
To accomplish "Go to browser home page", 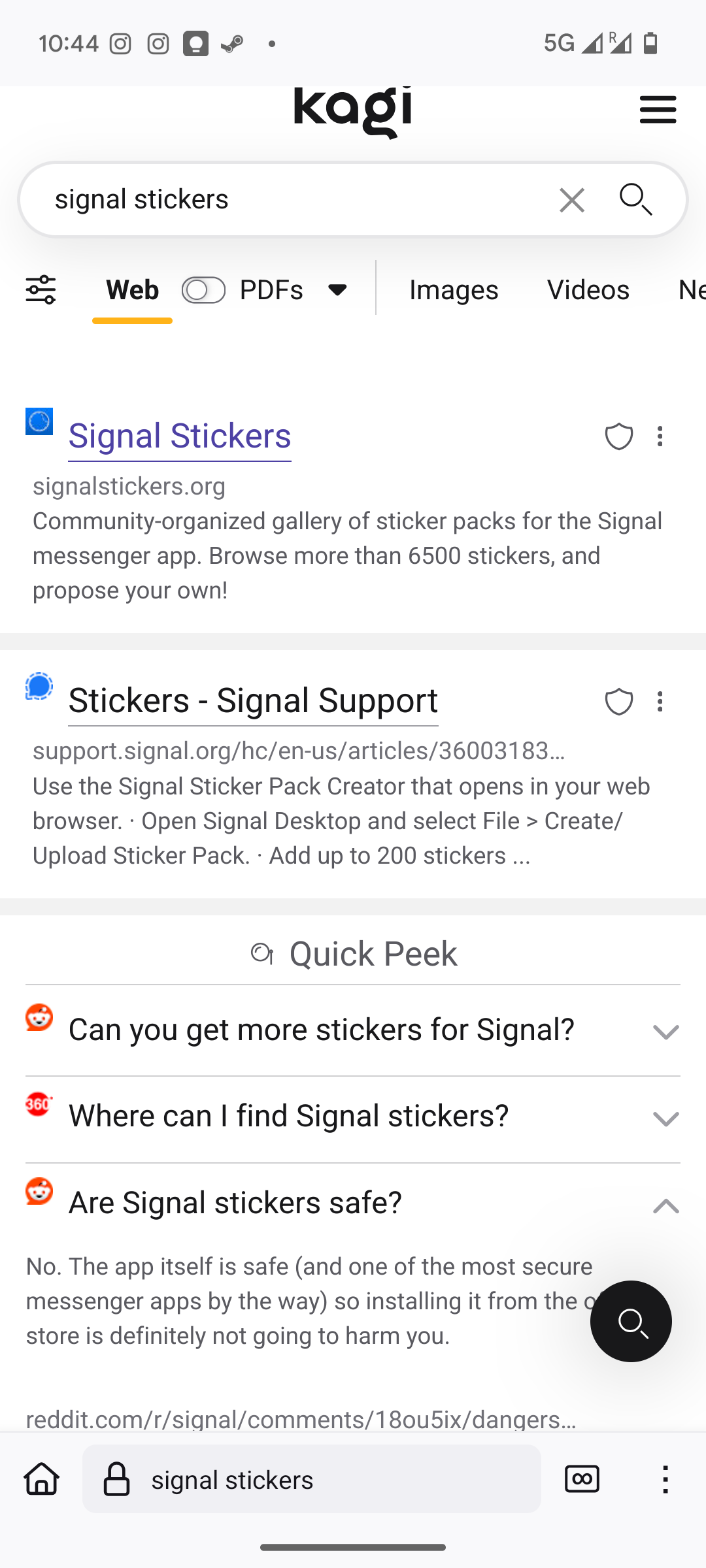I will coord(42,1479).
